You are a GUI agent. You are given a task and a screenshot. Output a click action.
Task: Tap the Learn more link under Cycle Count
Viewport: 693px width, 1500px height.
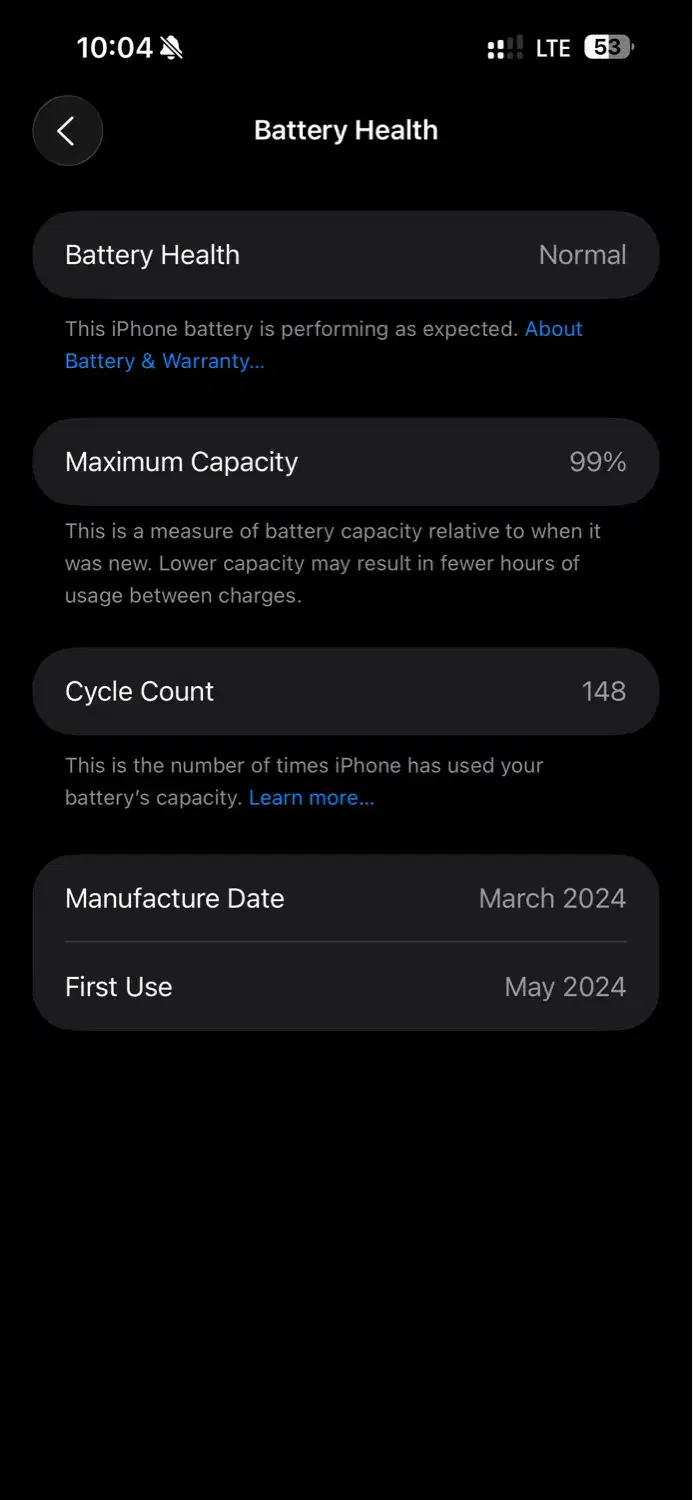(311, 798)
